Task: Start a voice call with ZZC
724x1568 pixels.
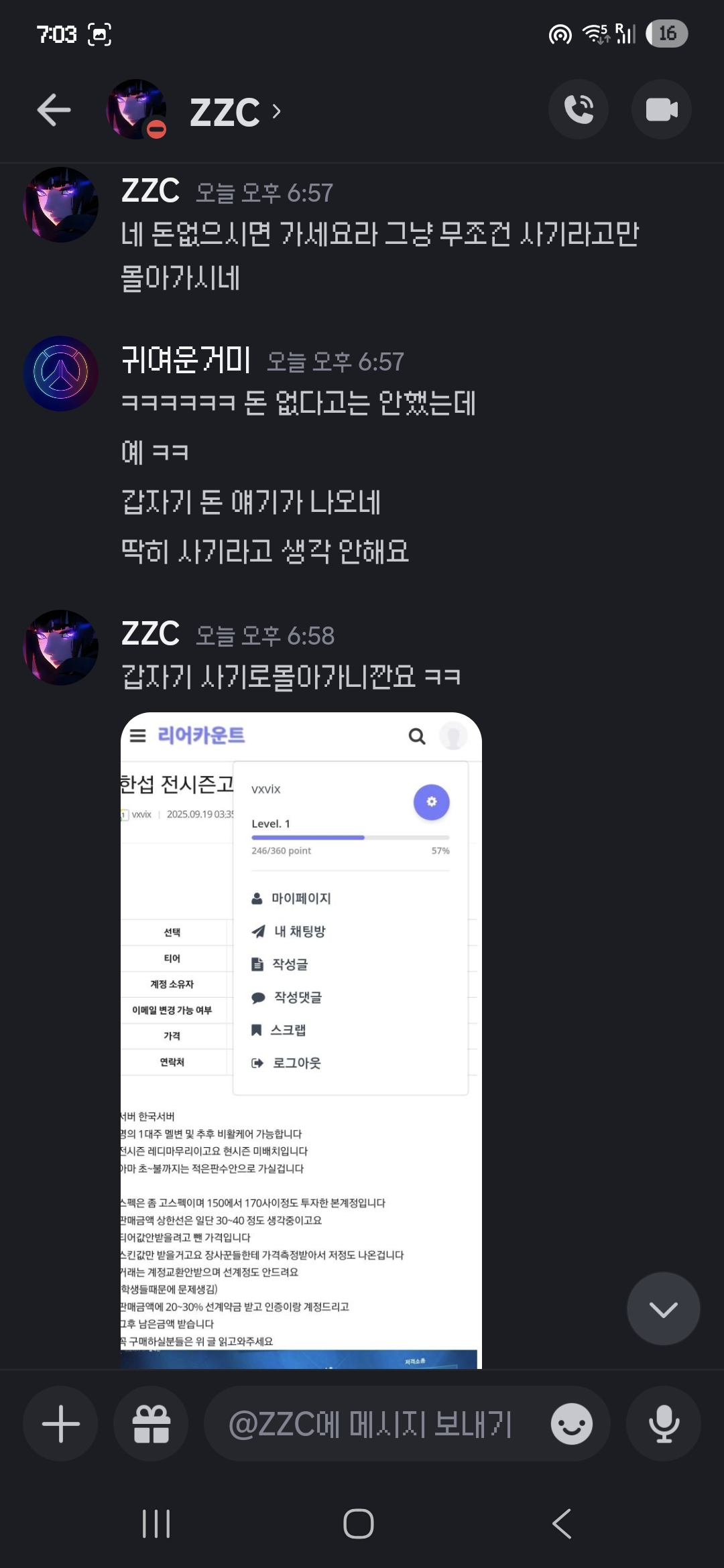Action: point(578,110)
